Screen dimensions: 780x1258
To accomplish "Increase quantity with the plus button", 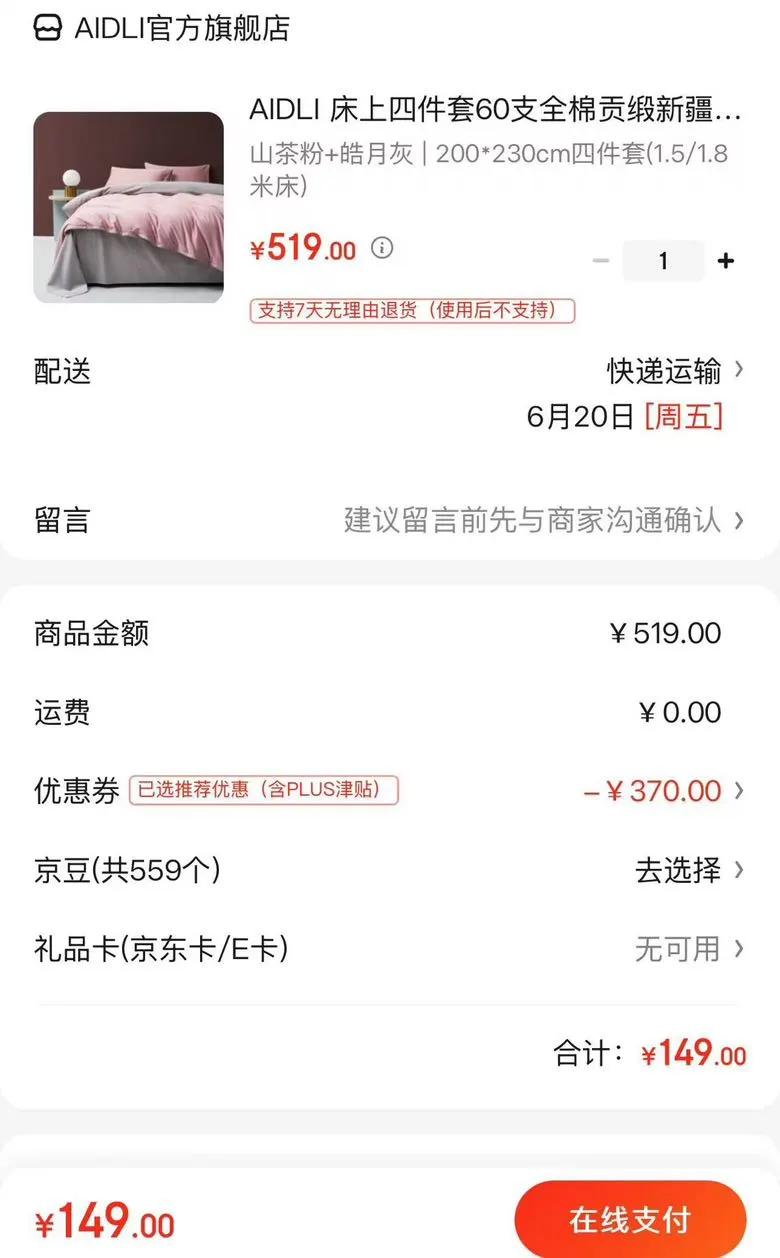I will pos(726,261).
